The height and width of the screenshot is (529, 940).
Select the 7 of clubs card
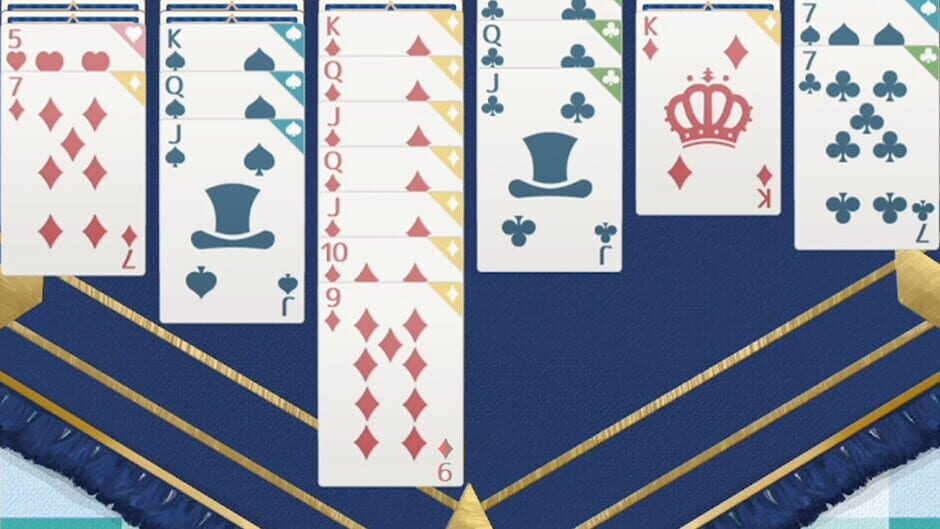click(x=866, y=150)
